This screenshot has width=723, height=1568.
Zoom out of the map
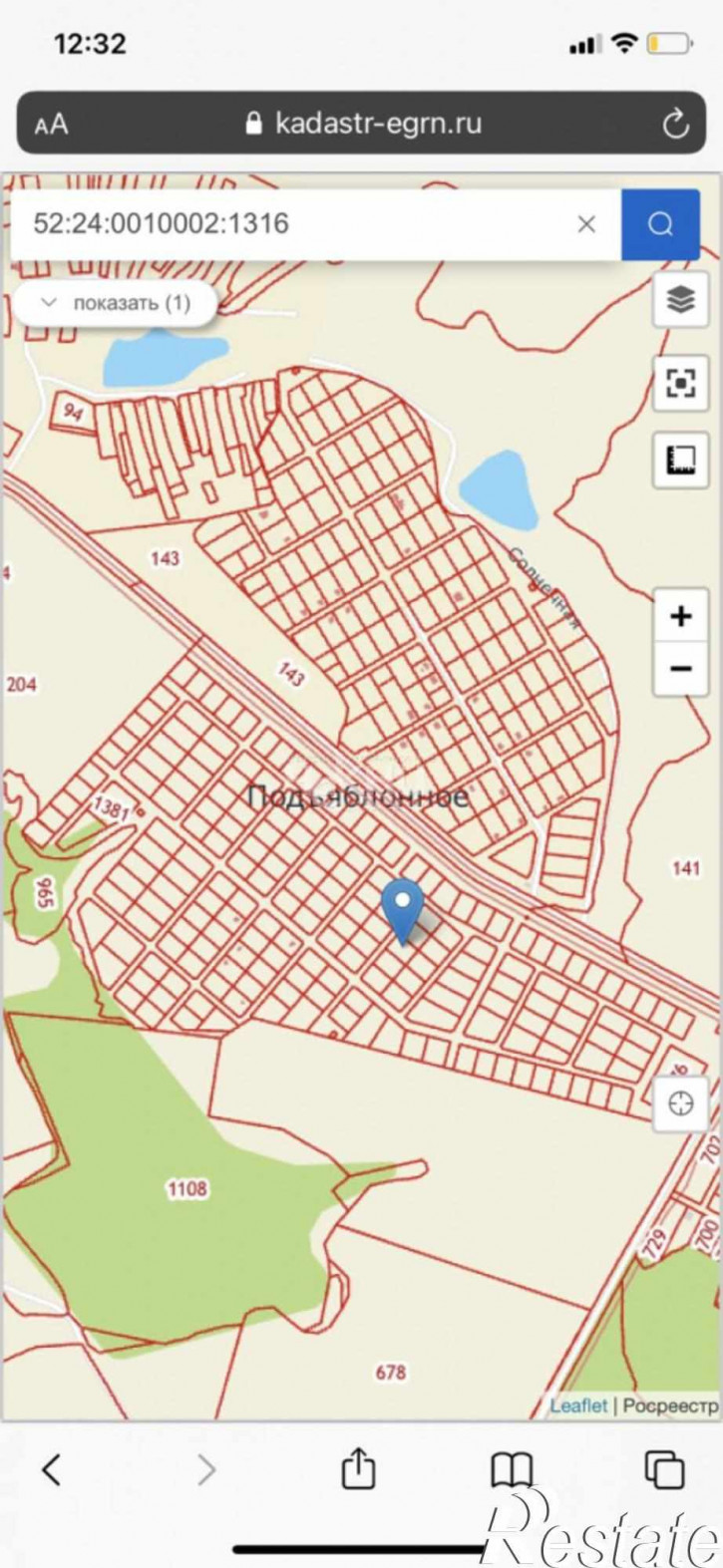(x=680, y=668)
